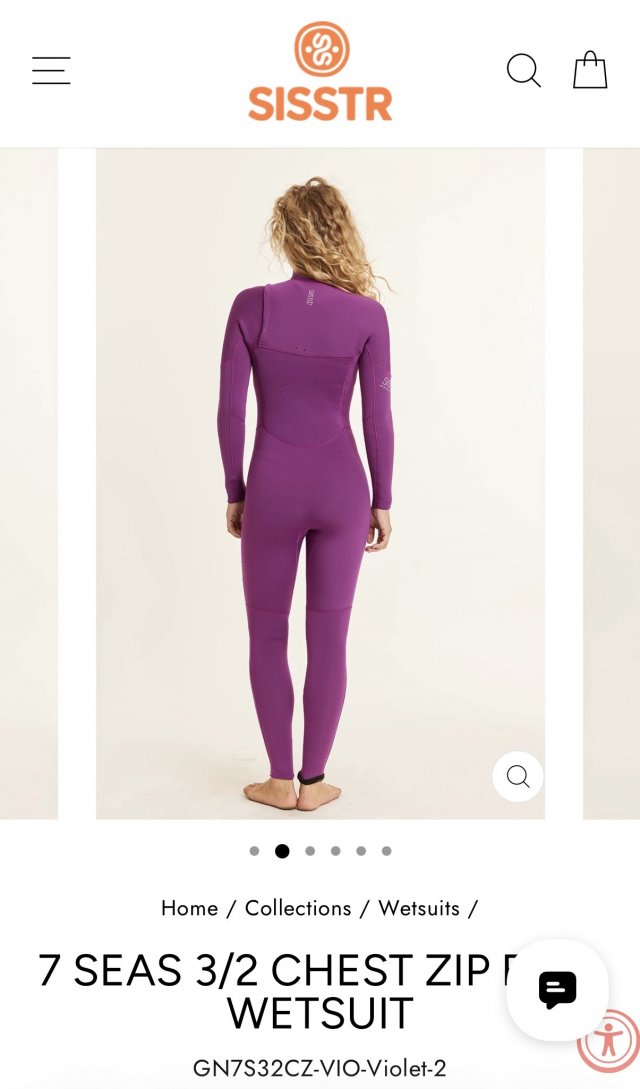Image resolution: width=640 pixels, height=1089 pixels.
Task: Zoom into the wetsuit product image
Action: (518, 777)
